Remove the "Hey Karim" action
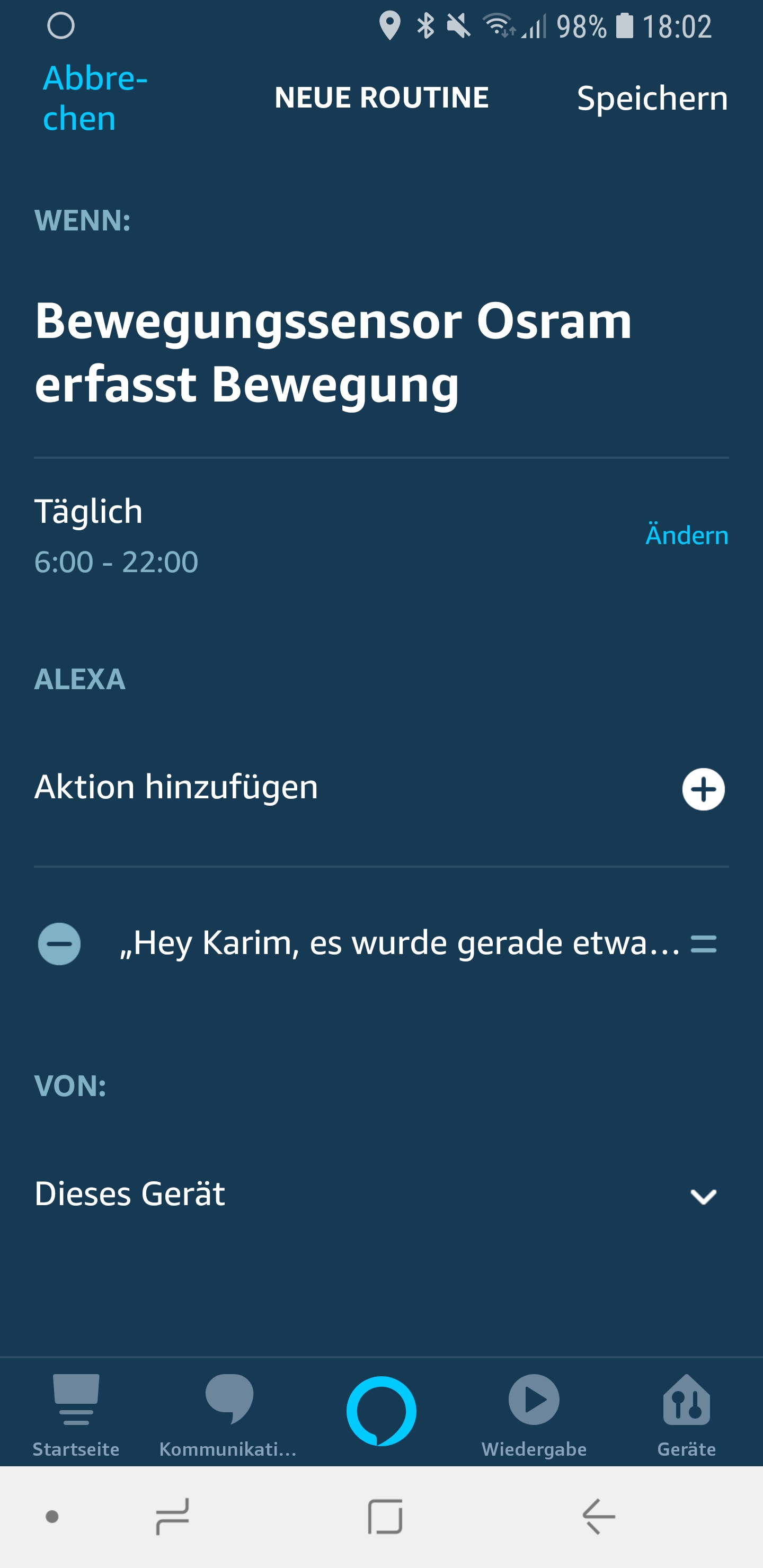This screenshot has width=763, height=1568. [x=59, y=944]
